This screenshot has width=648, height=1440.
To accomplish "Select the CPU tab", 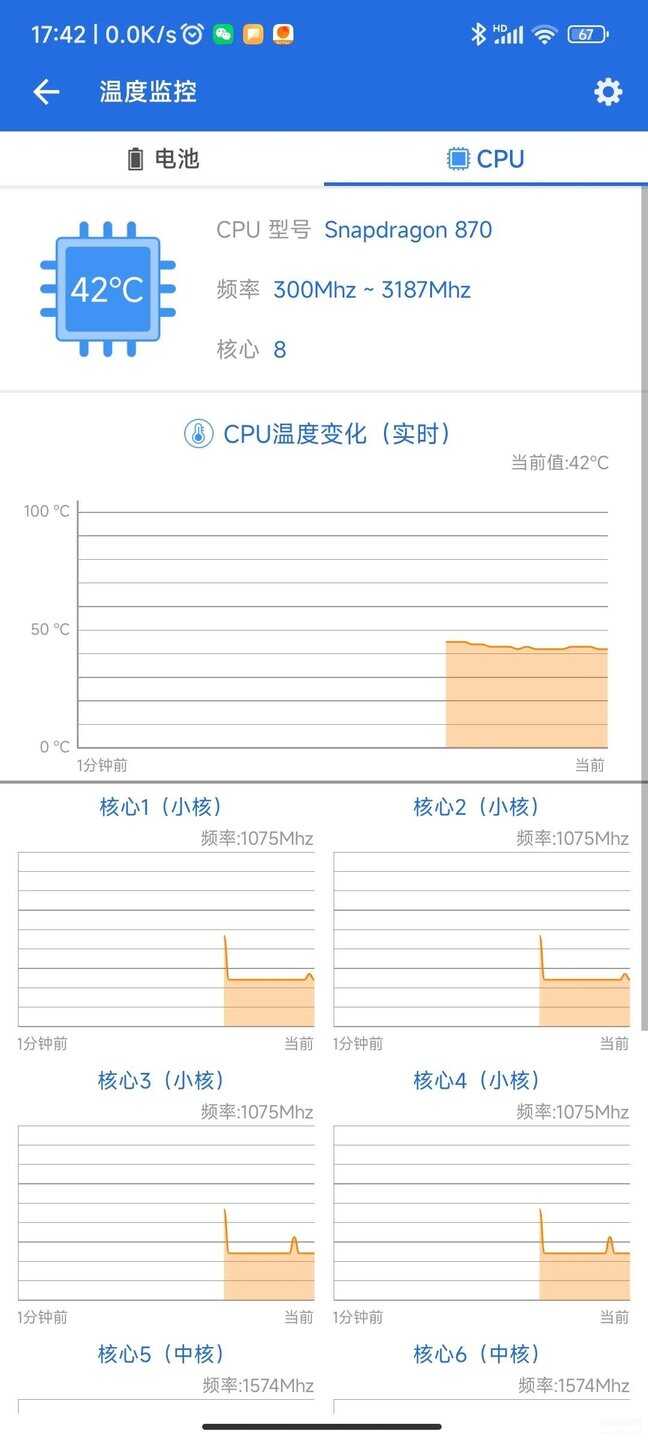I will 486,158.
